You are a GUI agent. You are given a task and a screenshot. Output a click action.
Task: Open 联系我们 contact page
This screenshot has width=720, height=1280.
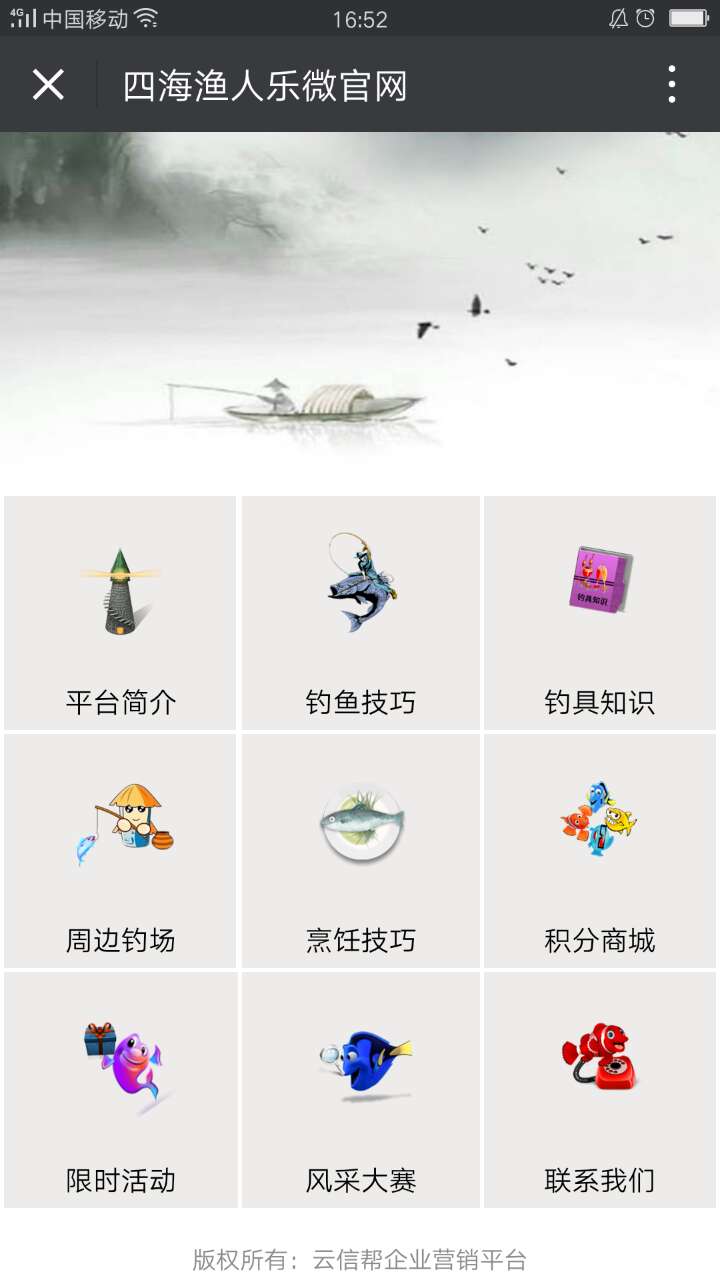point(600,1090)
